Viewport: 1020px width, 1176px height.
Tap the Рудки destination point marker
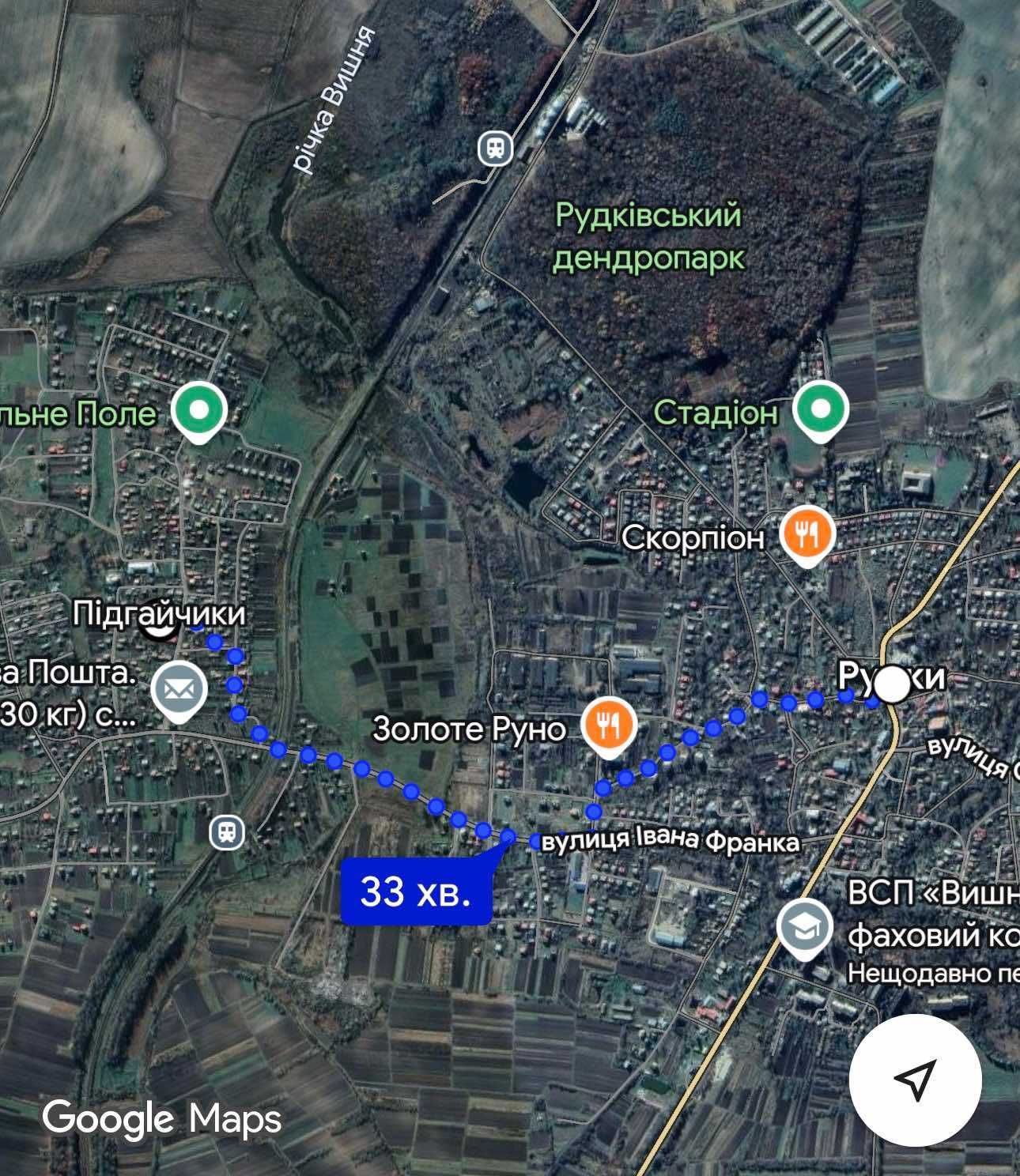894,684
